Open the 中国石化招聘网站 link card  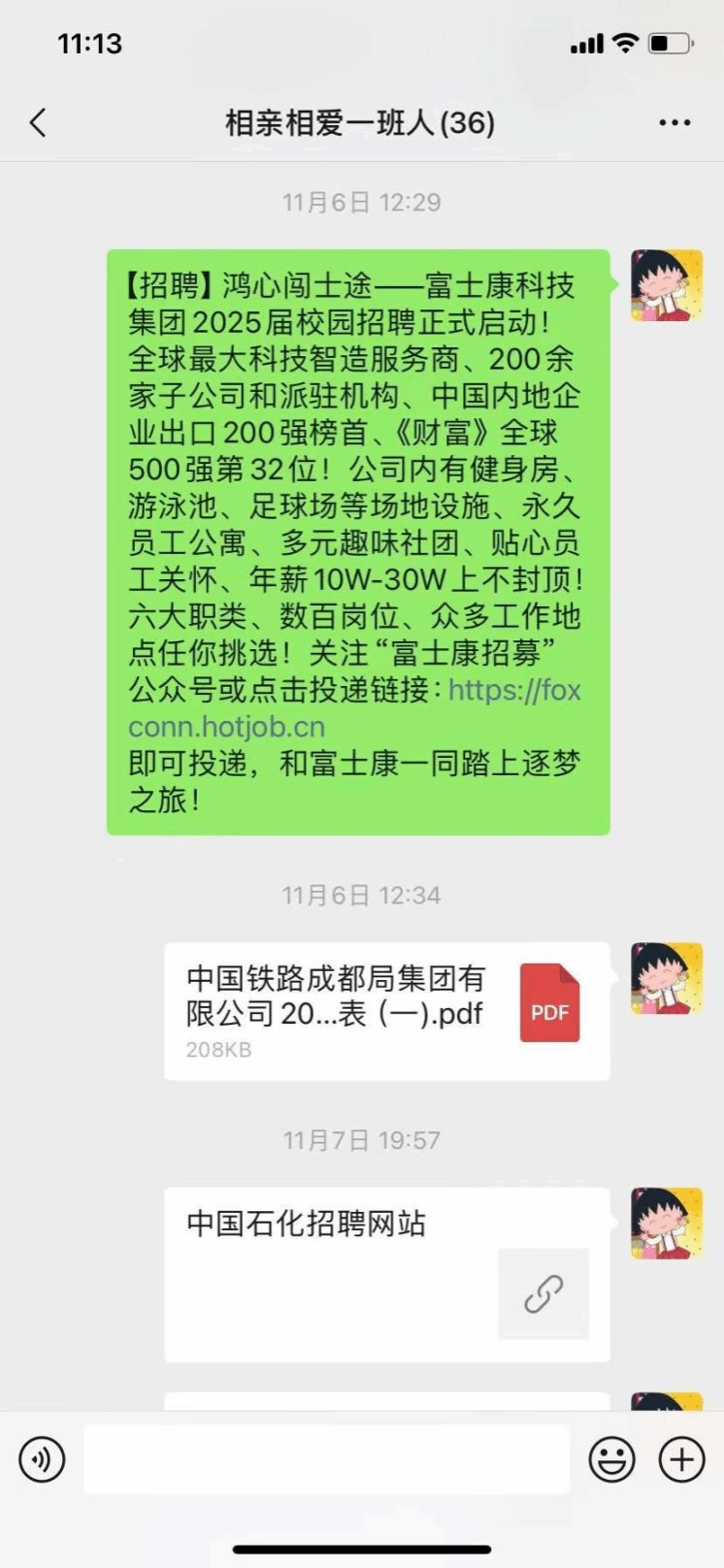[386, 1273]
